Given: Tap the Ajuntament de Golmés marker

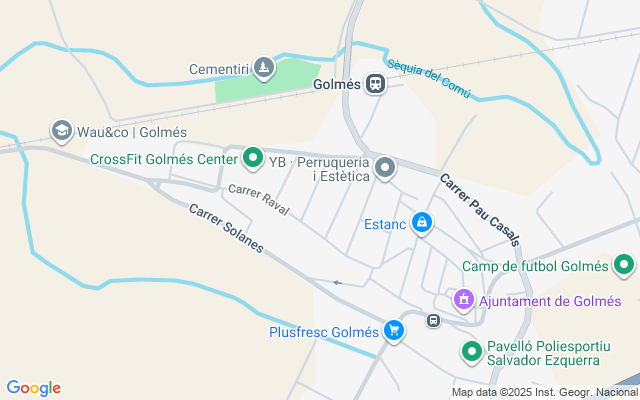Looking at the screenshot, I should [464, 300].
